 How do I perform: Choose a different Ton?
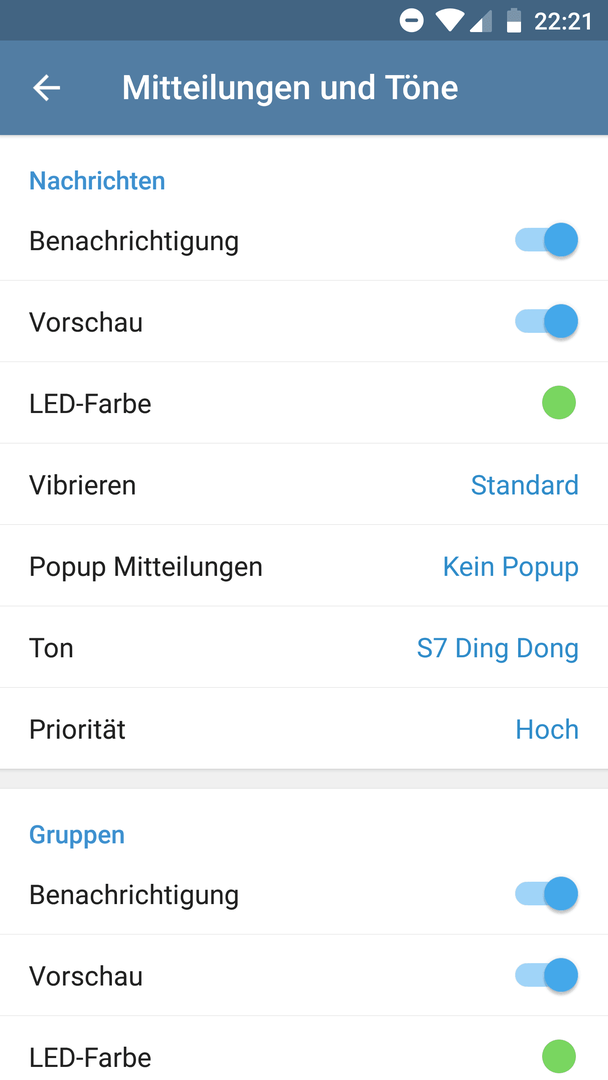(x=304, y=647)
